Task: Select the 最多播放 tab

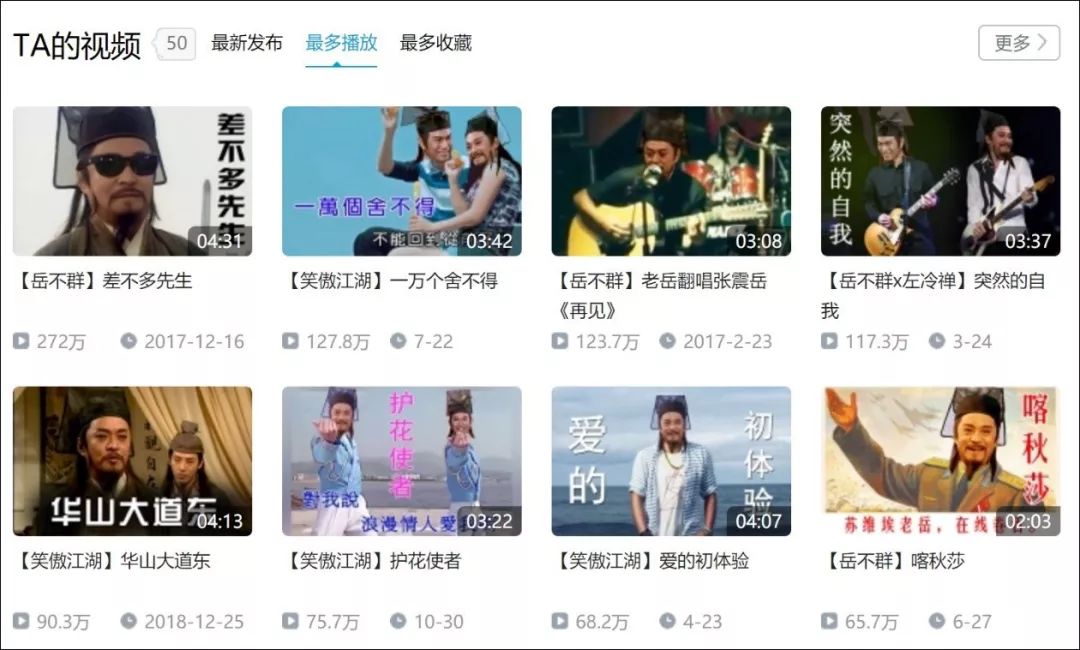Action: click(x=341, y=43)
